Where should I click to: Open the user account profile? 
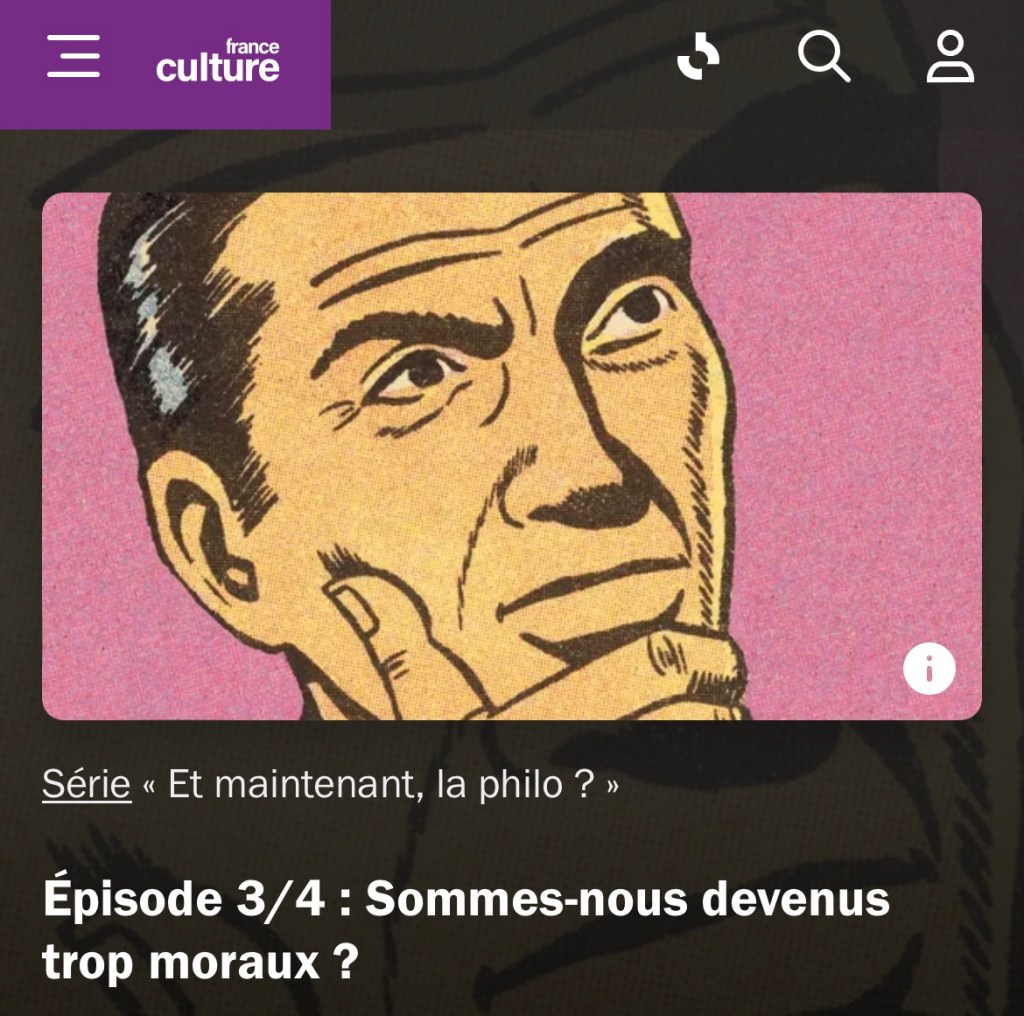click(949, 56)
